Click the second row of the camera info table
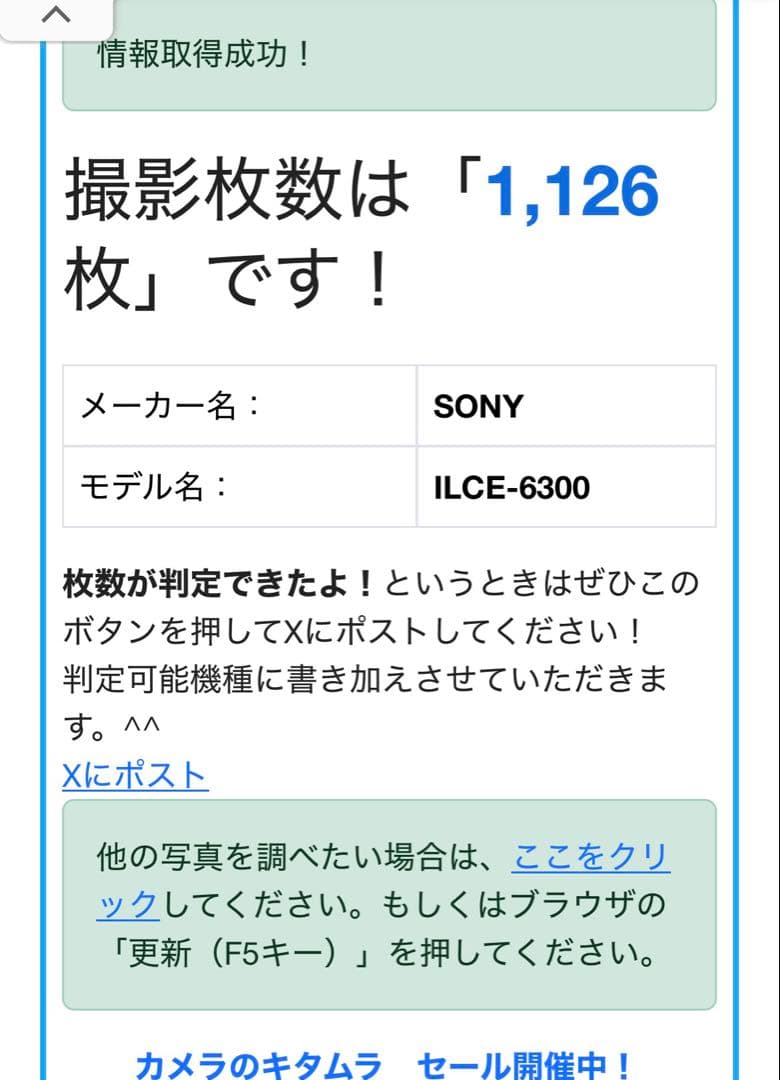The image size is (780, 1080). (x=388, y=487)
